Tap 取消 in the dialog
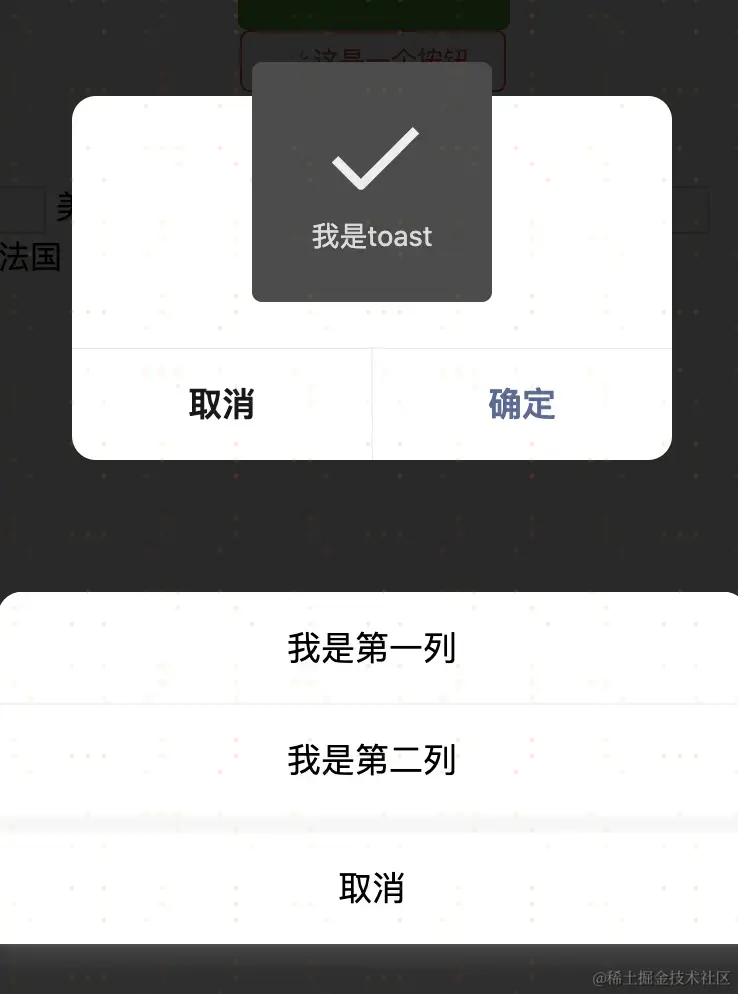The height and width of the screenshot is (994, 738). 221,404
